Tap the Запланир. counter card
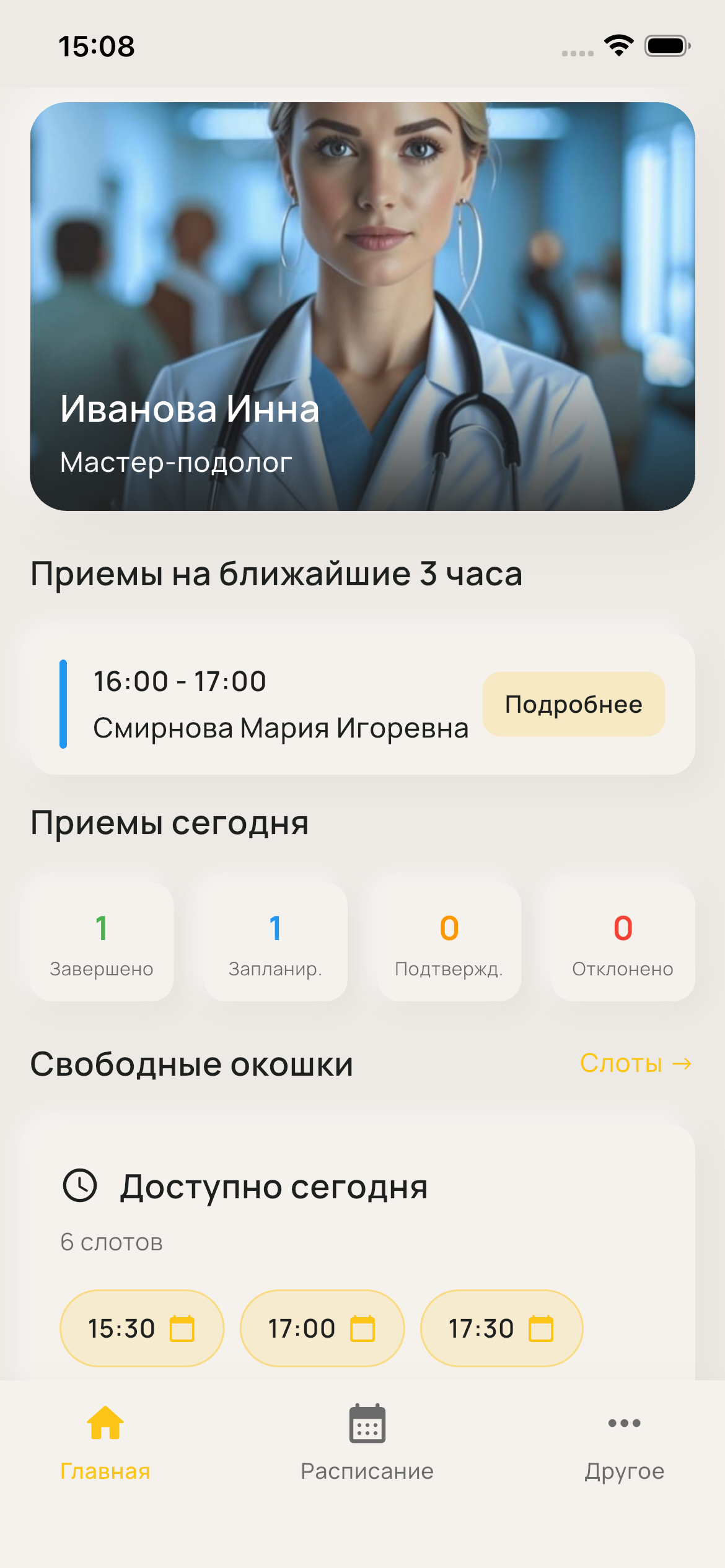Viewport: 725px width, 1568px height. pyautogui.click(x=275, y=939)
